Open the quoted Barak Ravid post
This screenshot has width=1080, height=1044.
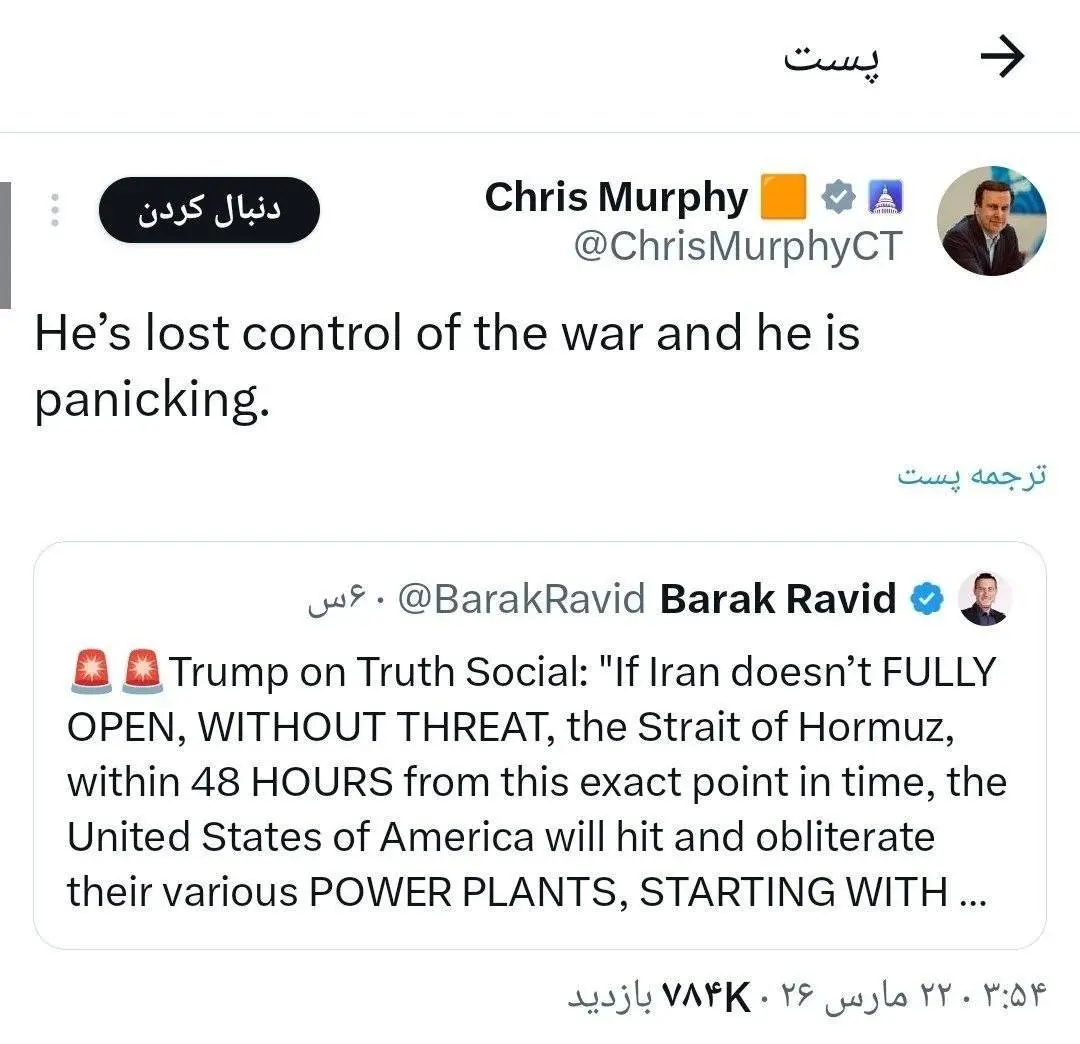[540, 780]
